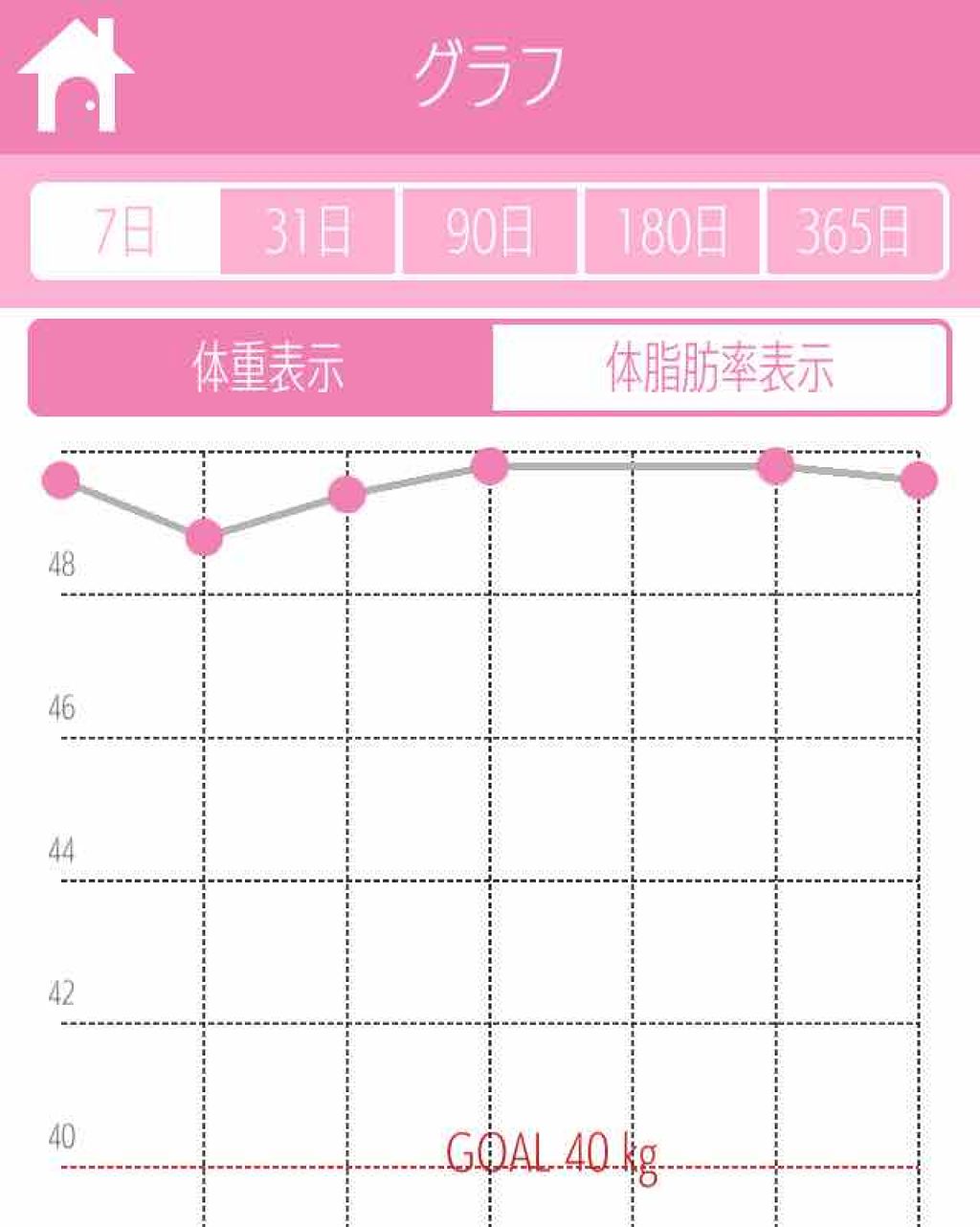Click the グラフ title header
This screenshot has height=1227, width=980.
pyautogui.click(x=490, y=72)
